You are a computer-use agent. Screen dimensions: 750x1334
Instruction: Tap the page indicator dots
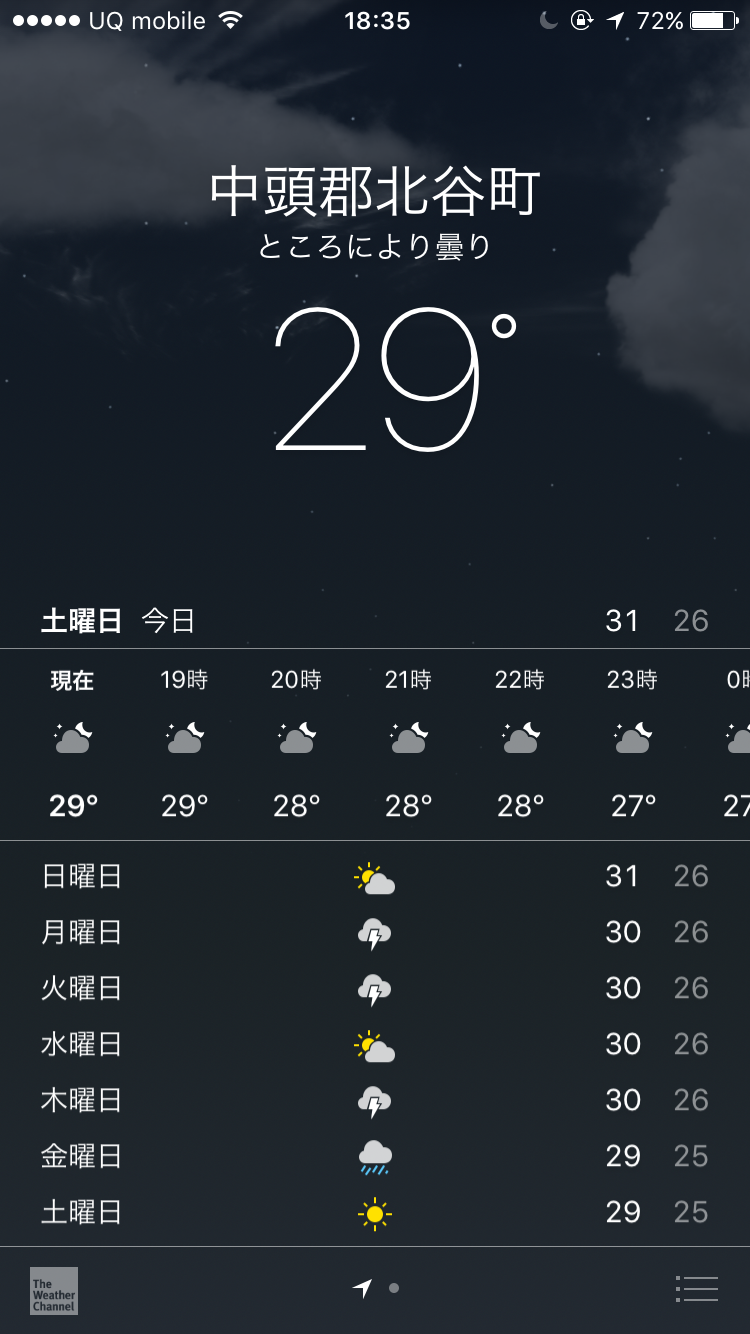coord(377,1288)
